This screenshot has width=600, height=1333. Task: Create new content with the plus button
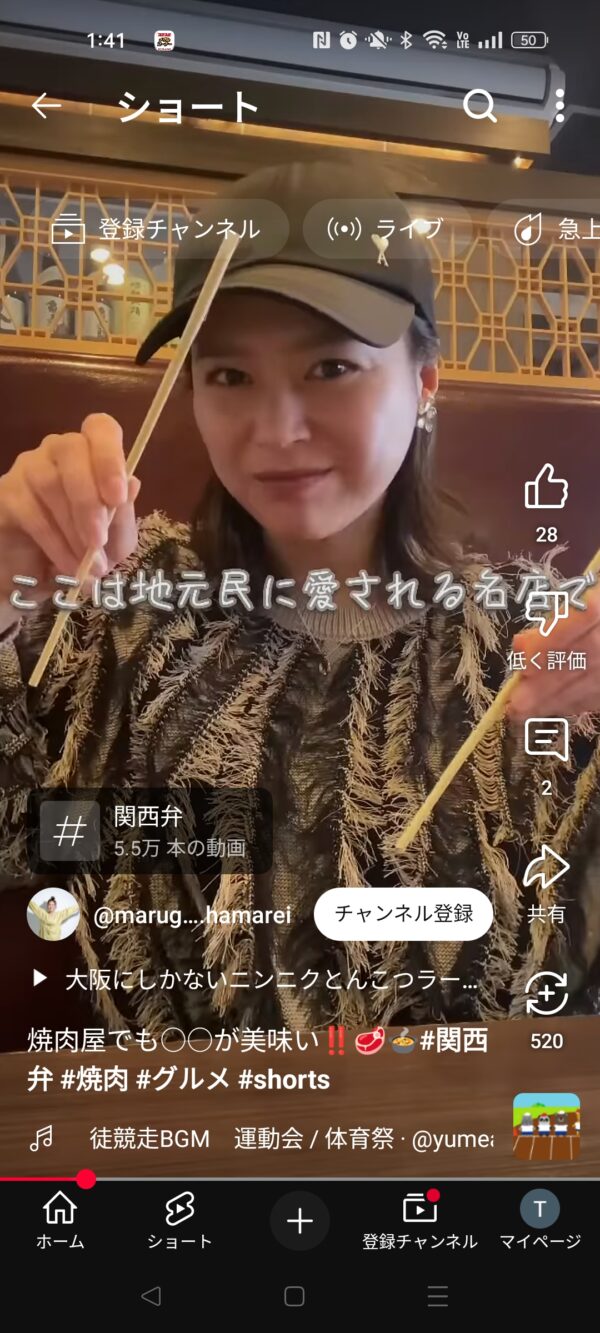300,1221
